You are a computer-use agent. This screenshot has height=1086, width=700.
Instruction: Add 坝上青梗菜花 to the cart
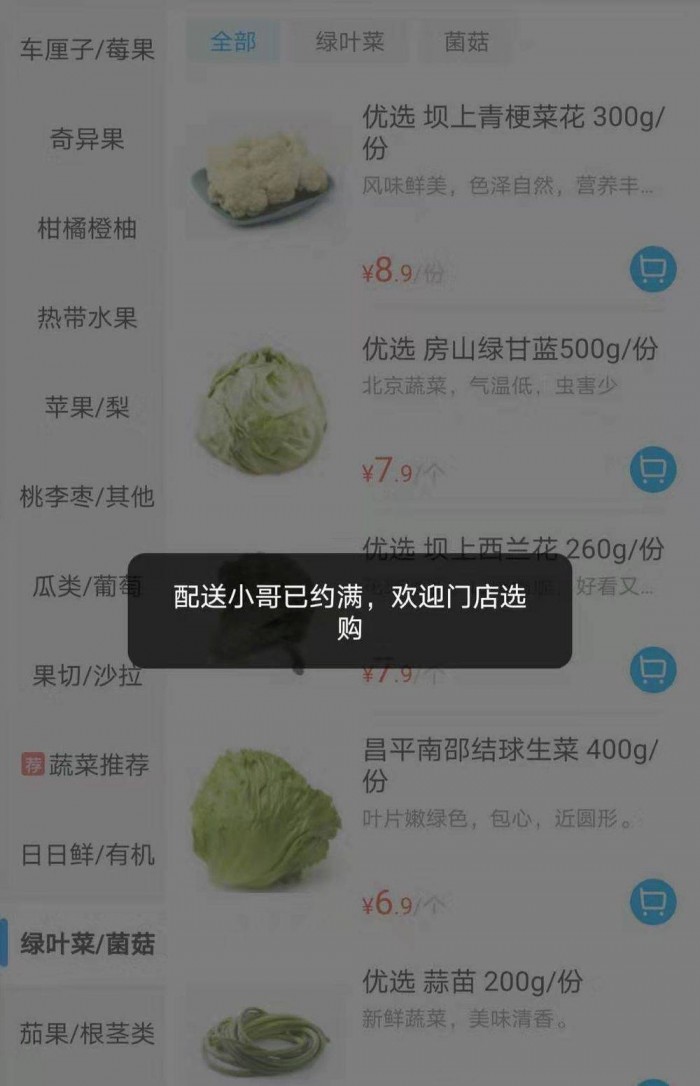pos(653,269)
